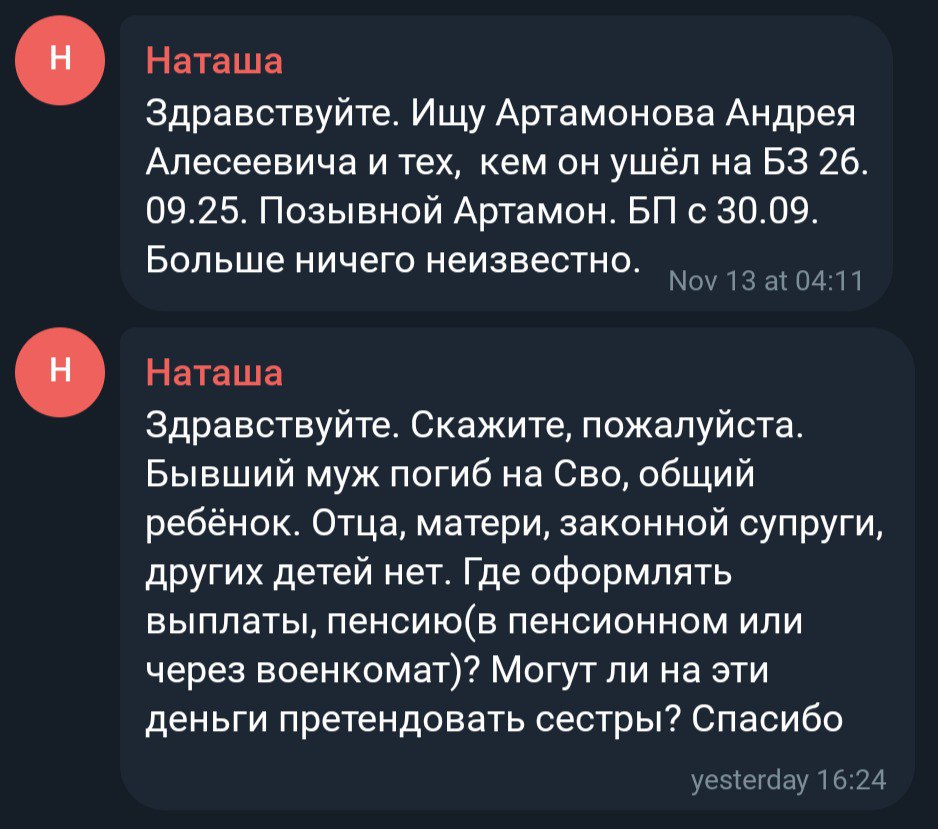Open Наташа's avatar beside the выплаты message

(60, 372)
